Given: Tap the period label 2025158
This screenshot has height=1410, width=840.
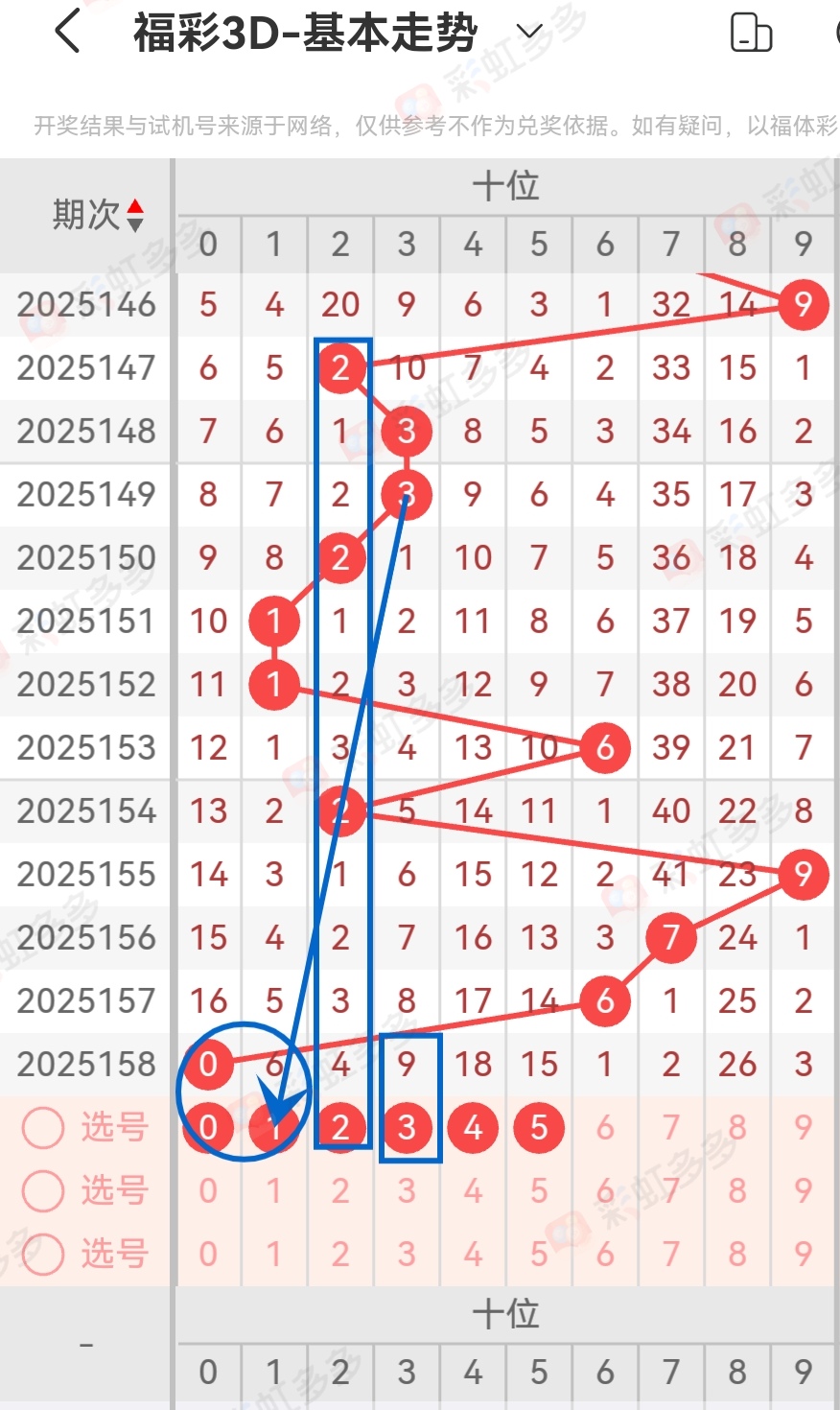Looking at the screenshot, I should [x=87, y=1064].
